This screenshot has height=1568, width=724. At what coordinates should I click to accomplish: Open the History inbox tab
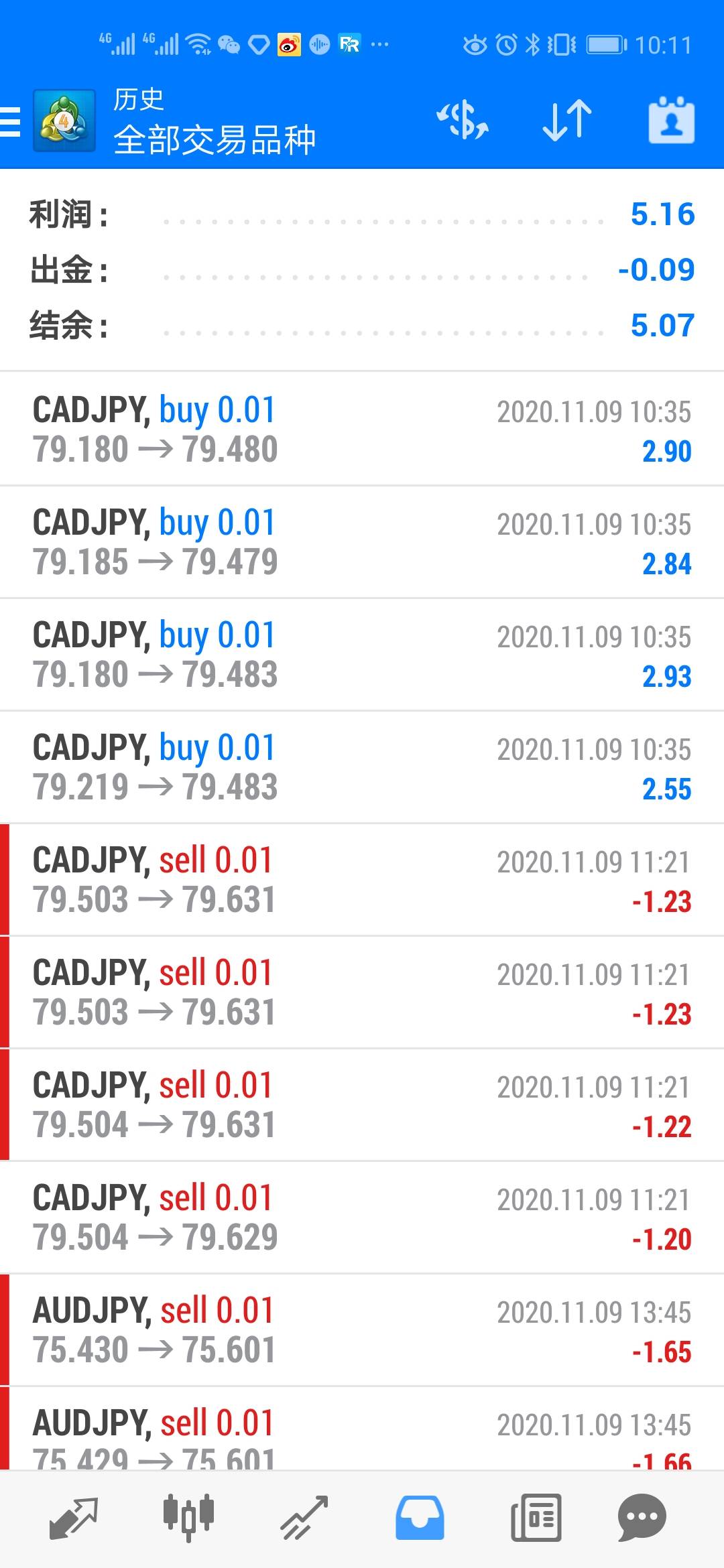(x=420, y=1518)
